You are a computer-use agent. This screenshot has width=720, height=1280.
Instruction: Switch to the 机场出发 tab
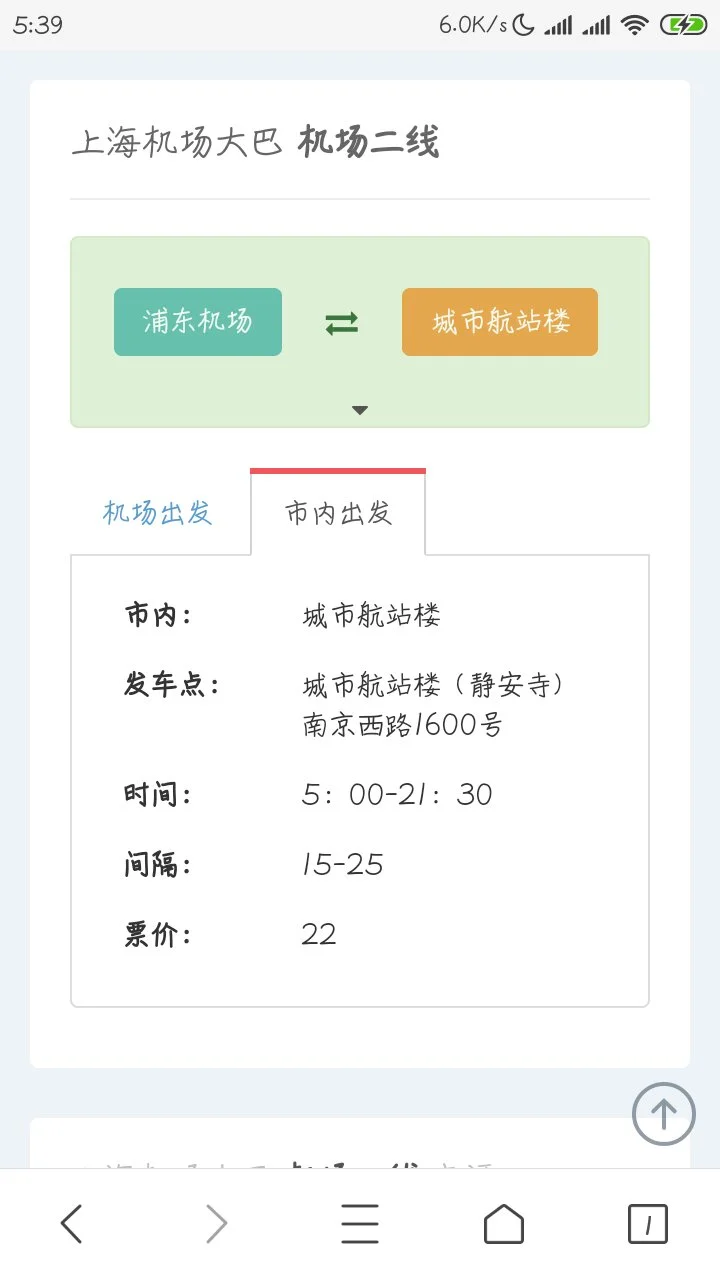click(x=155, y=513)
